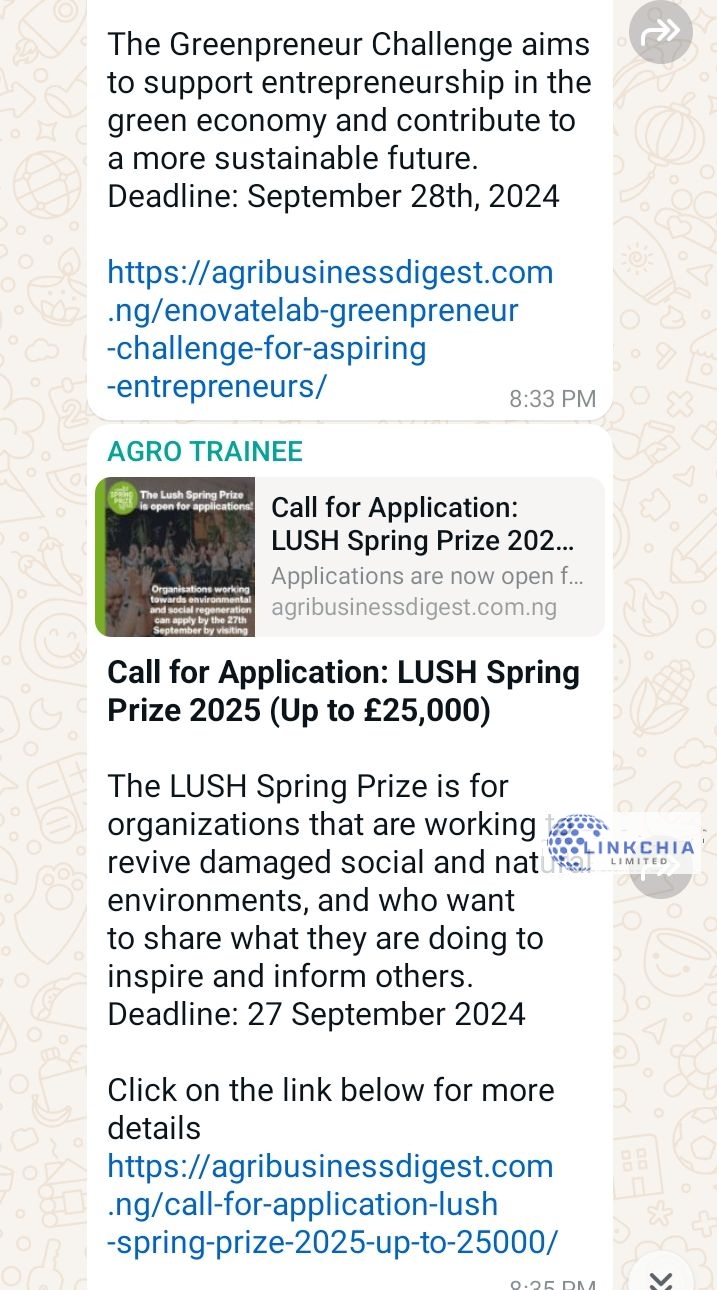Open the enovatelab-greenpreneur challenge link
Image resolution: width=717 pixels, height=1290 pixels.
tap(329, 329)
